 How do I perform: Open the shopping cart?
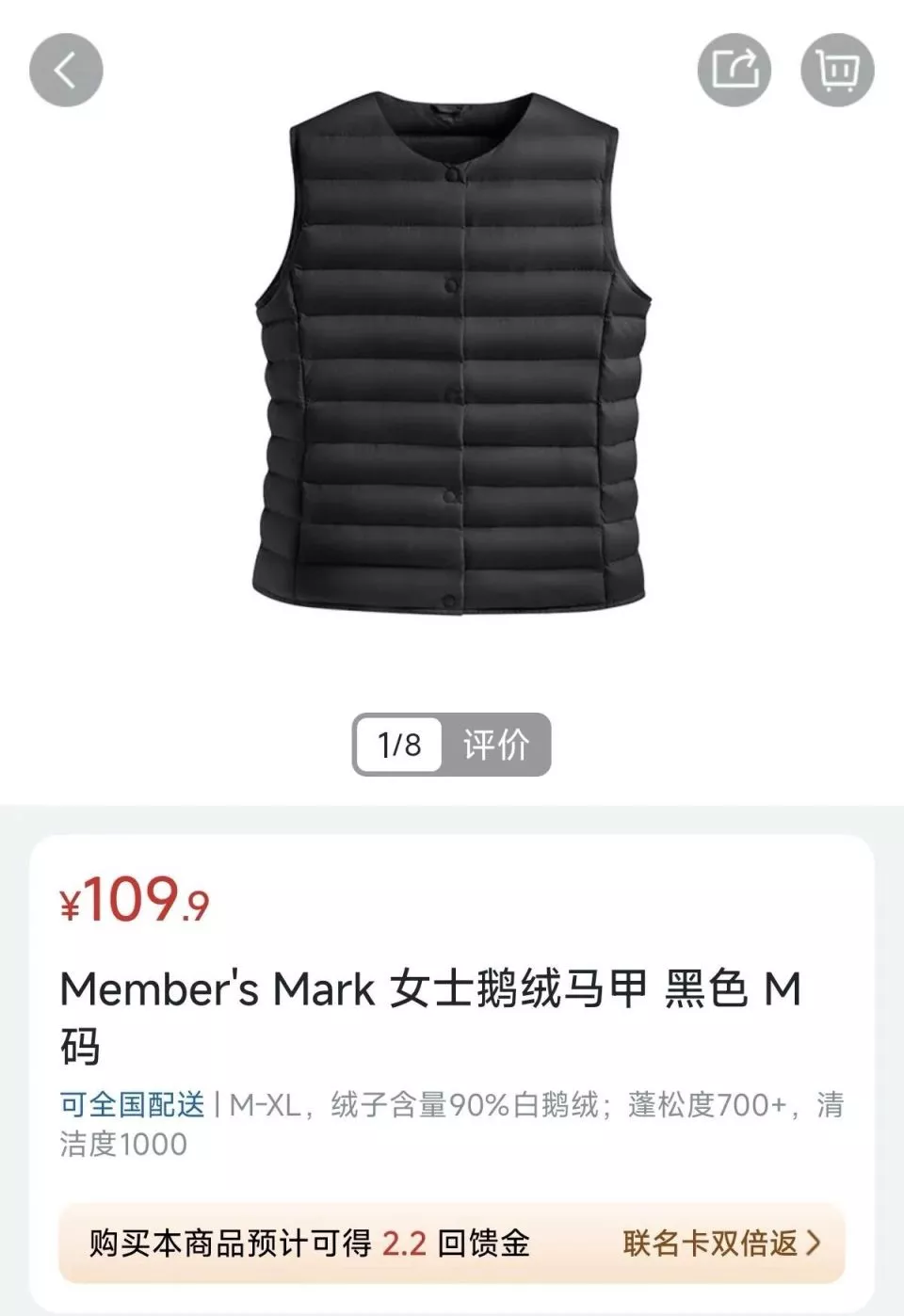click(x=837, y=71)
